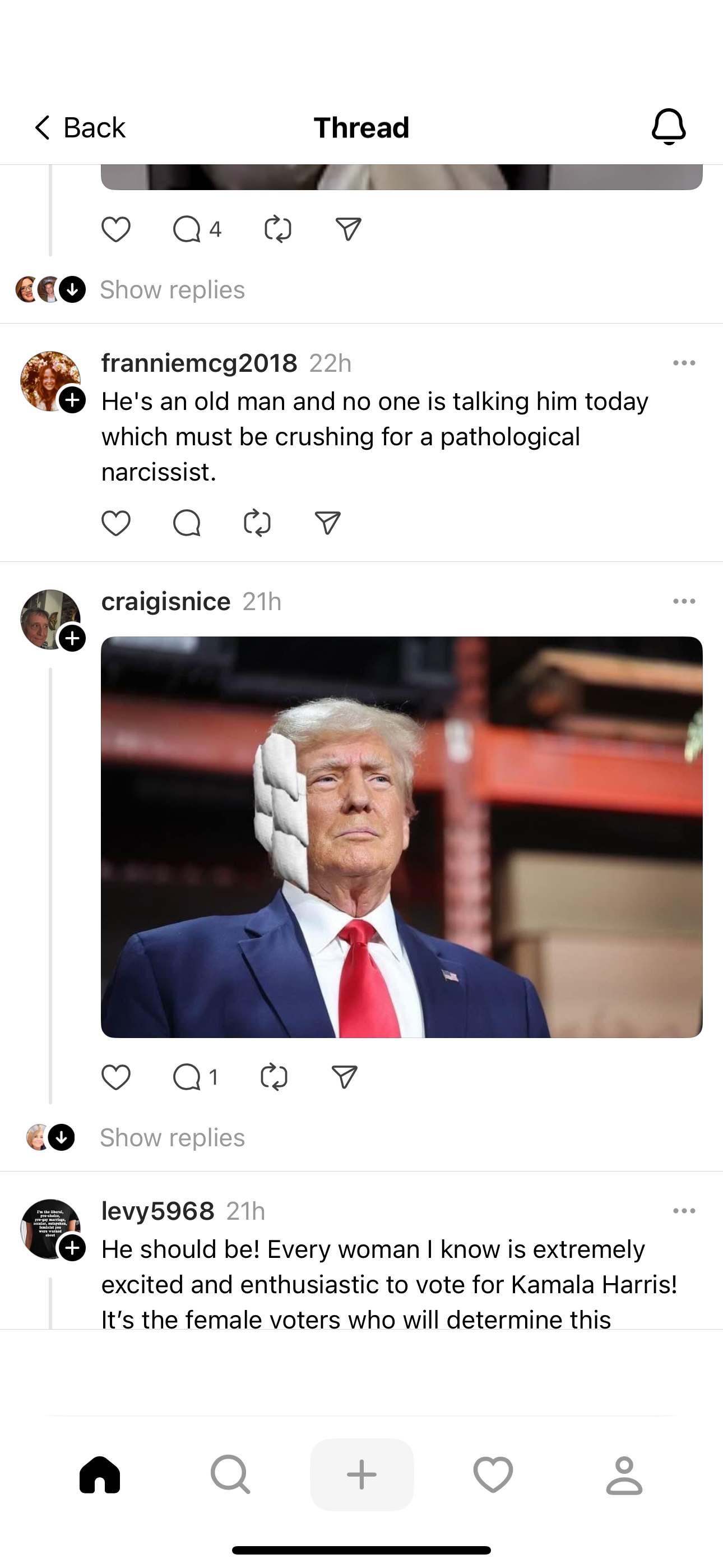Create a new thread post
723x1568 pixels.
point(361,1475)
